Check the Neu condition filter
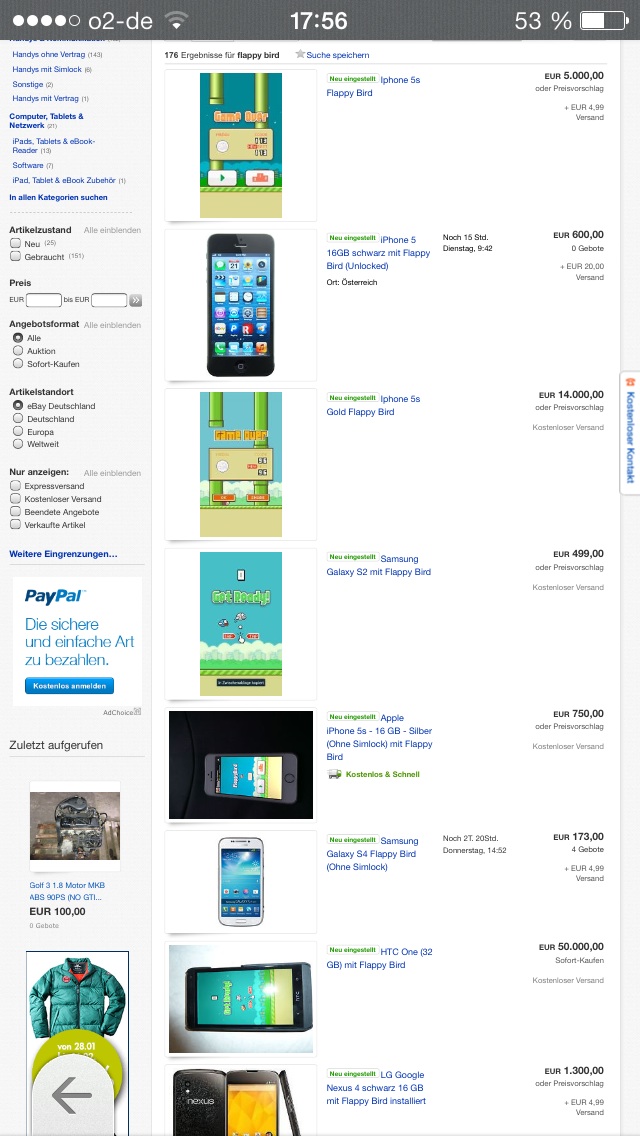Screen dimensions: 640x1136 point(16,243)
